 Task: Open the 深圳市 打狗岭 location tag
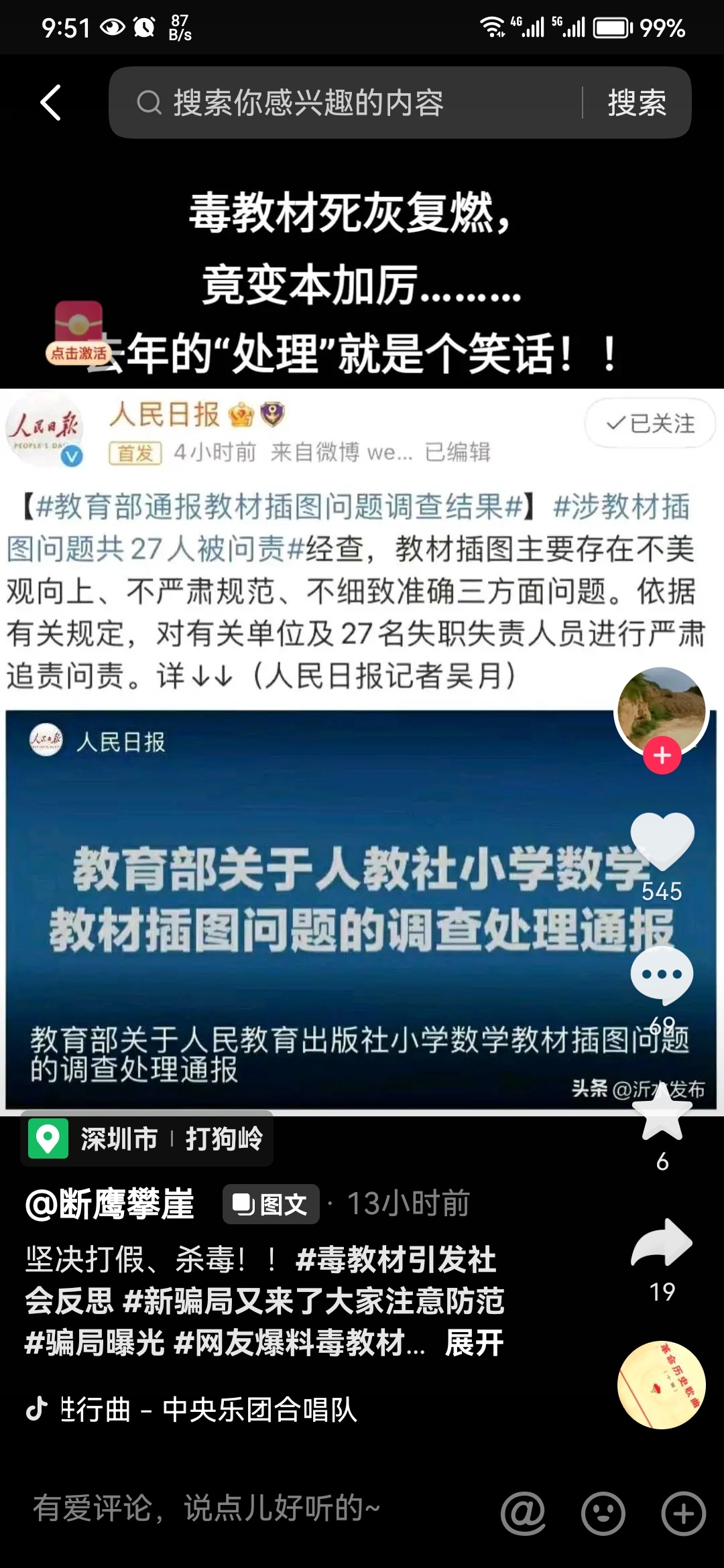tap(147, 1138)
